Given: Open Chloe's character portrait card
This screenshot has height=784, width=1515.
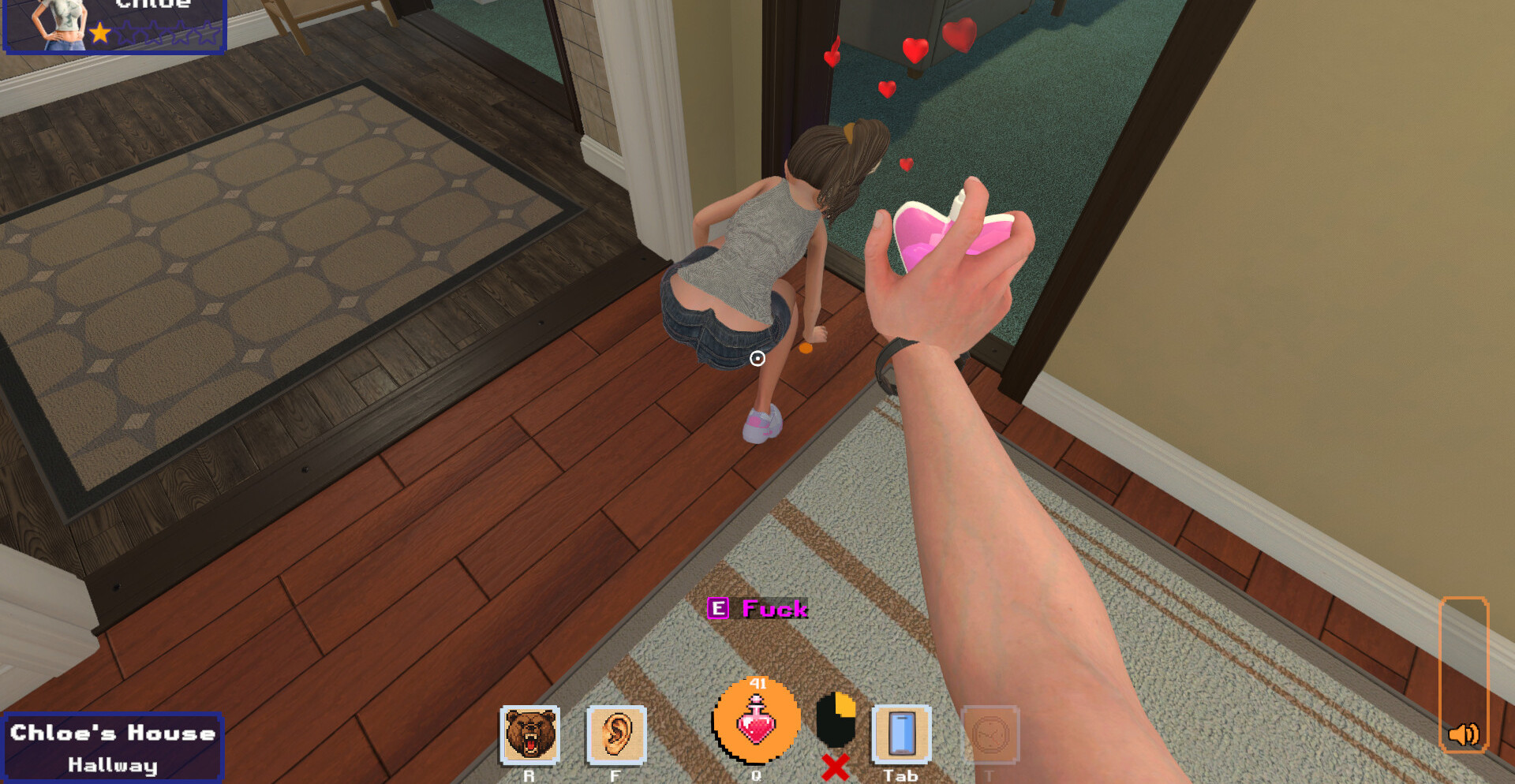Looking at the screenshot, I should tap(114, 25).
